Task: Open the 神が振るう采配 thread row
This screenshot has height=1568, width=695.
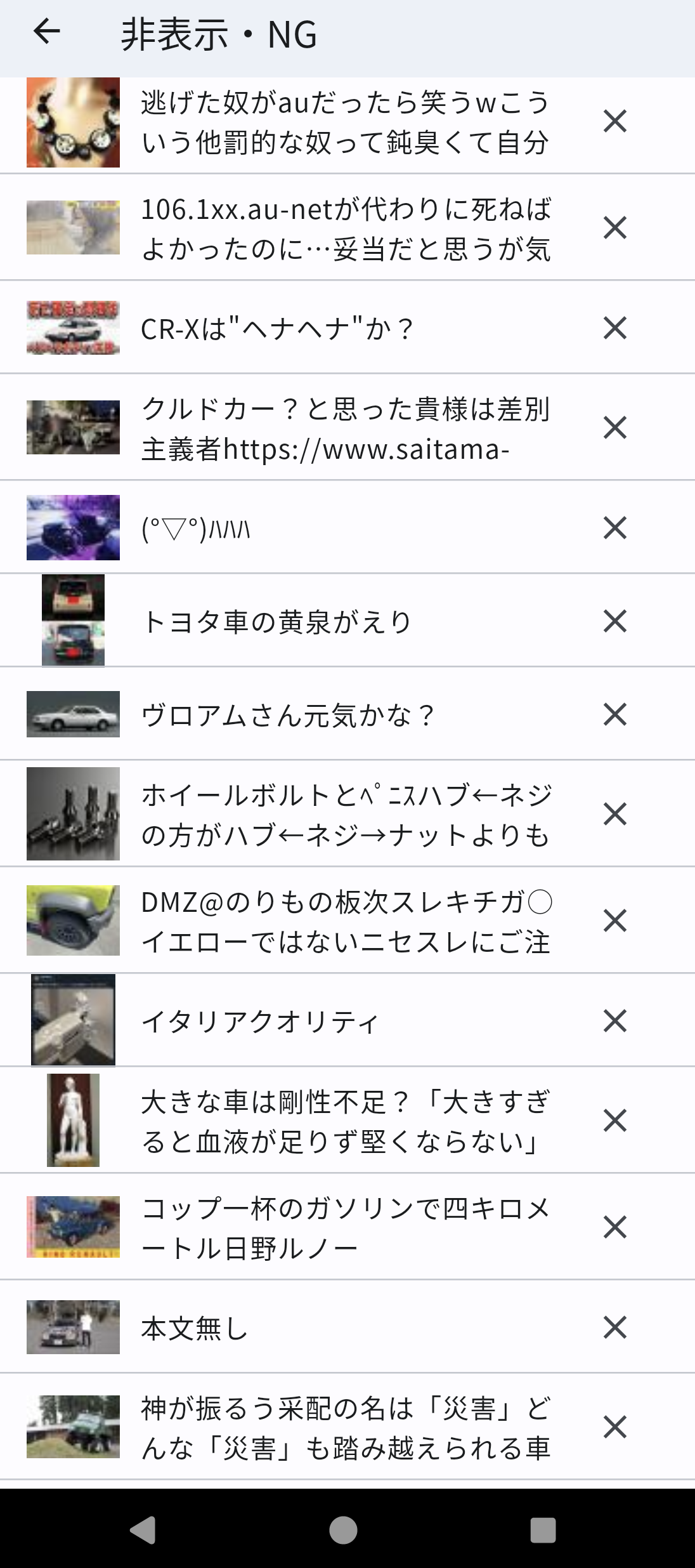Action: click(x=346, y=1428)
